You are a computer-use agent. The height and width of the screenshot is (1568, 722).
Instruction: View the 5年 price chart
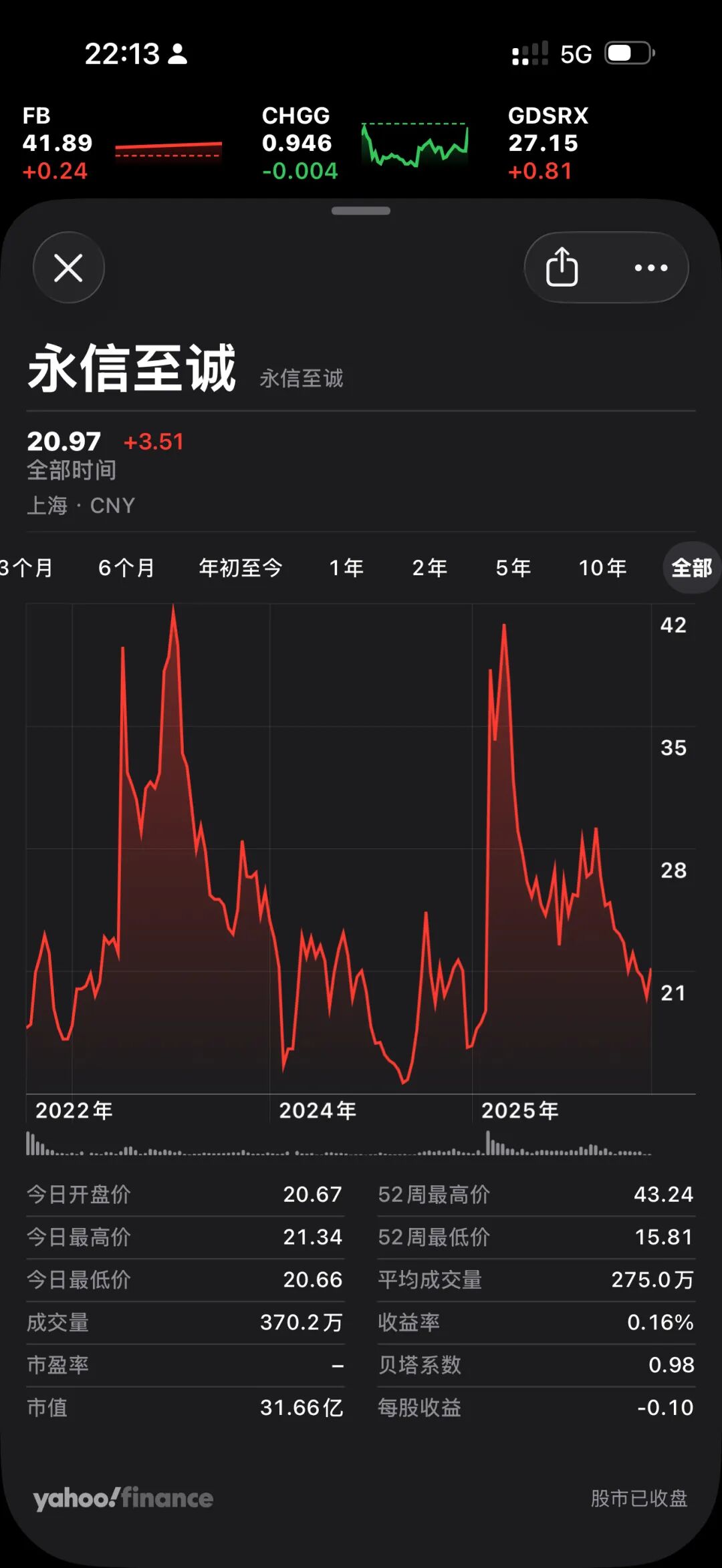click(513, 568)
